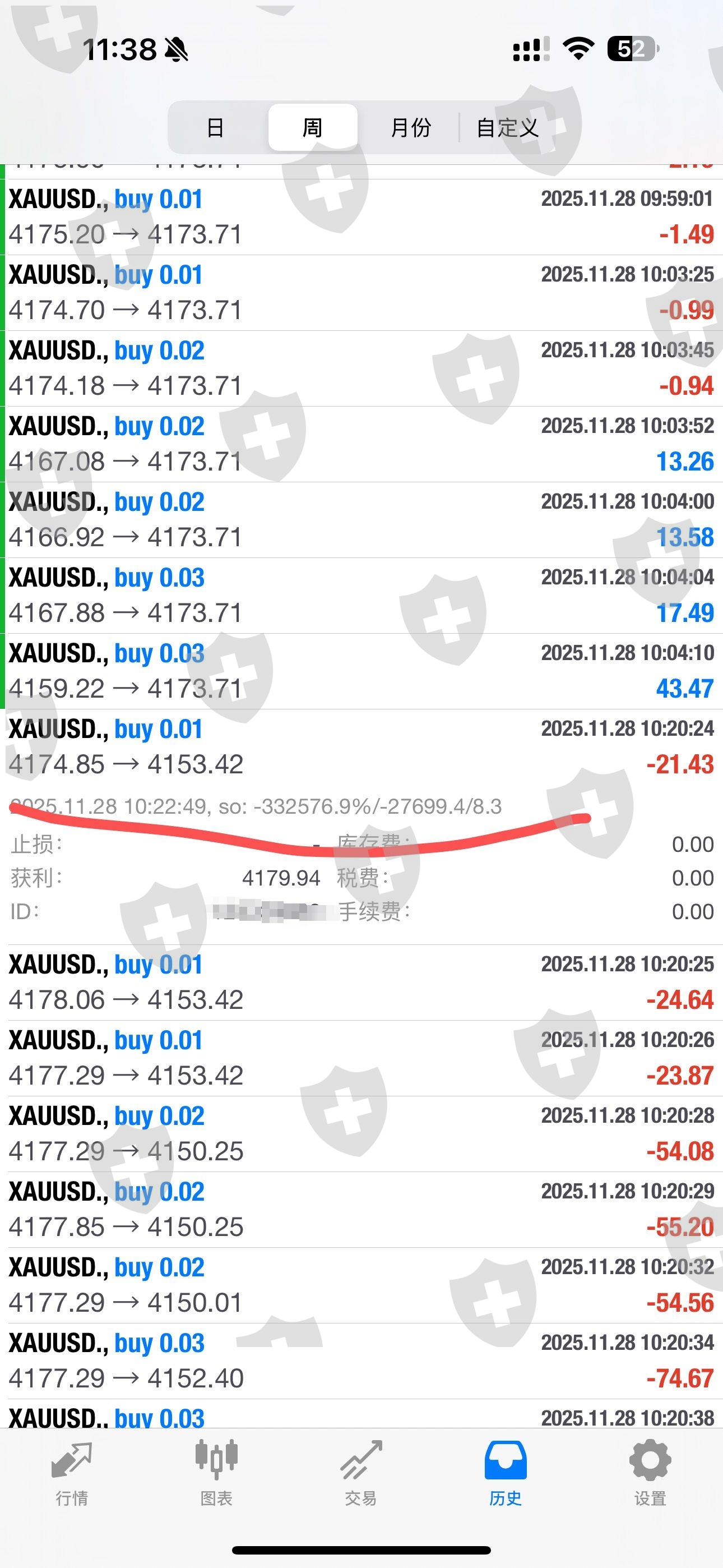Expand the buy 0.01 trade at 09:59:01
This screenshot has width=723, height=1568.
pyautogui.click(x=361, y=216)
